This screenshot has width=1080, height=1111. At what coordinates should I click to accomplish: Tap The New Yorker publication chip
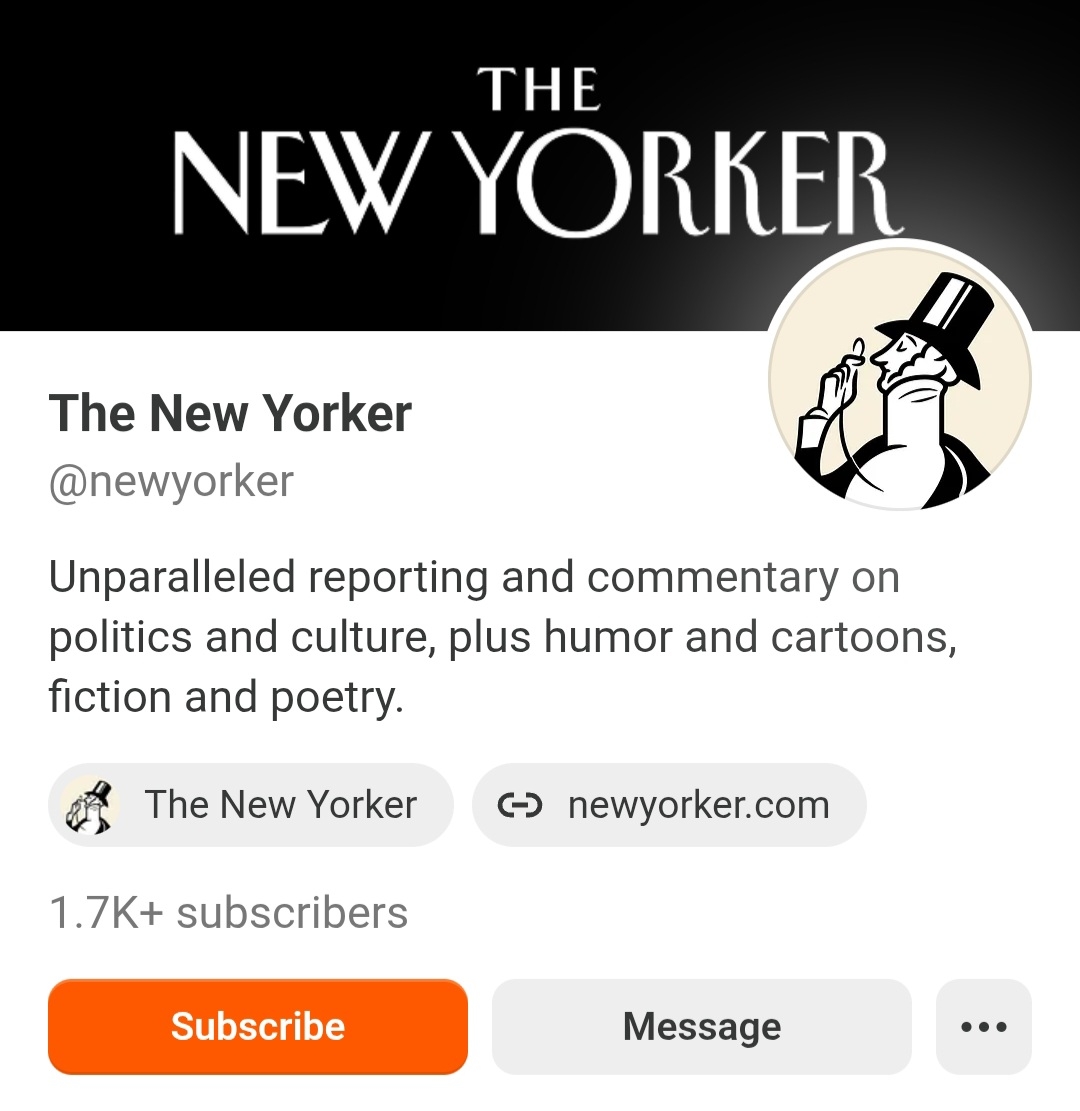250,805
